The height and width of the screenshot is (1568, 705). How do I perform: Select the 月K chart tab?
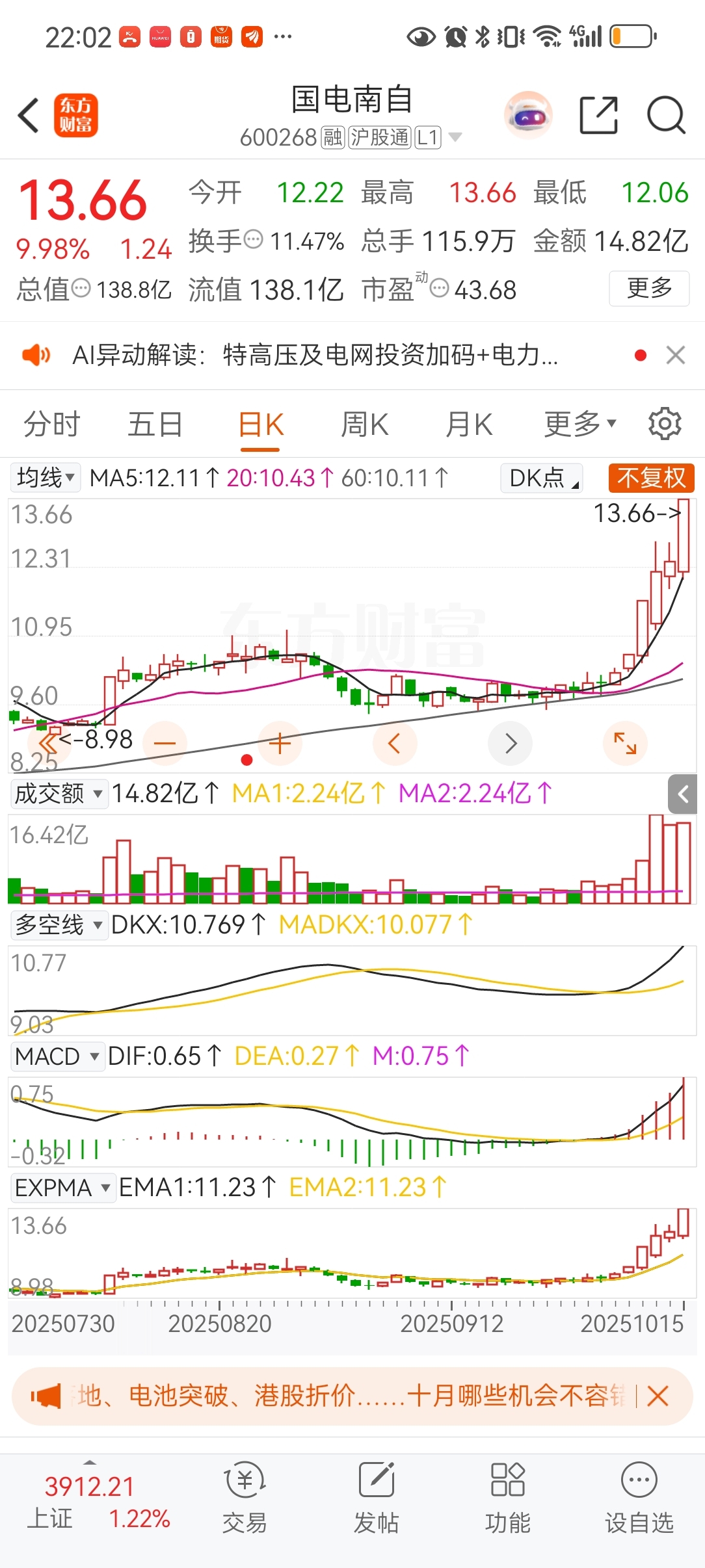coord(468,425)
